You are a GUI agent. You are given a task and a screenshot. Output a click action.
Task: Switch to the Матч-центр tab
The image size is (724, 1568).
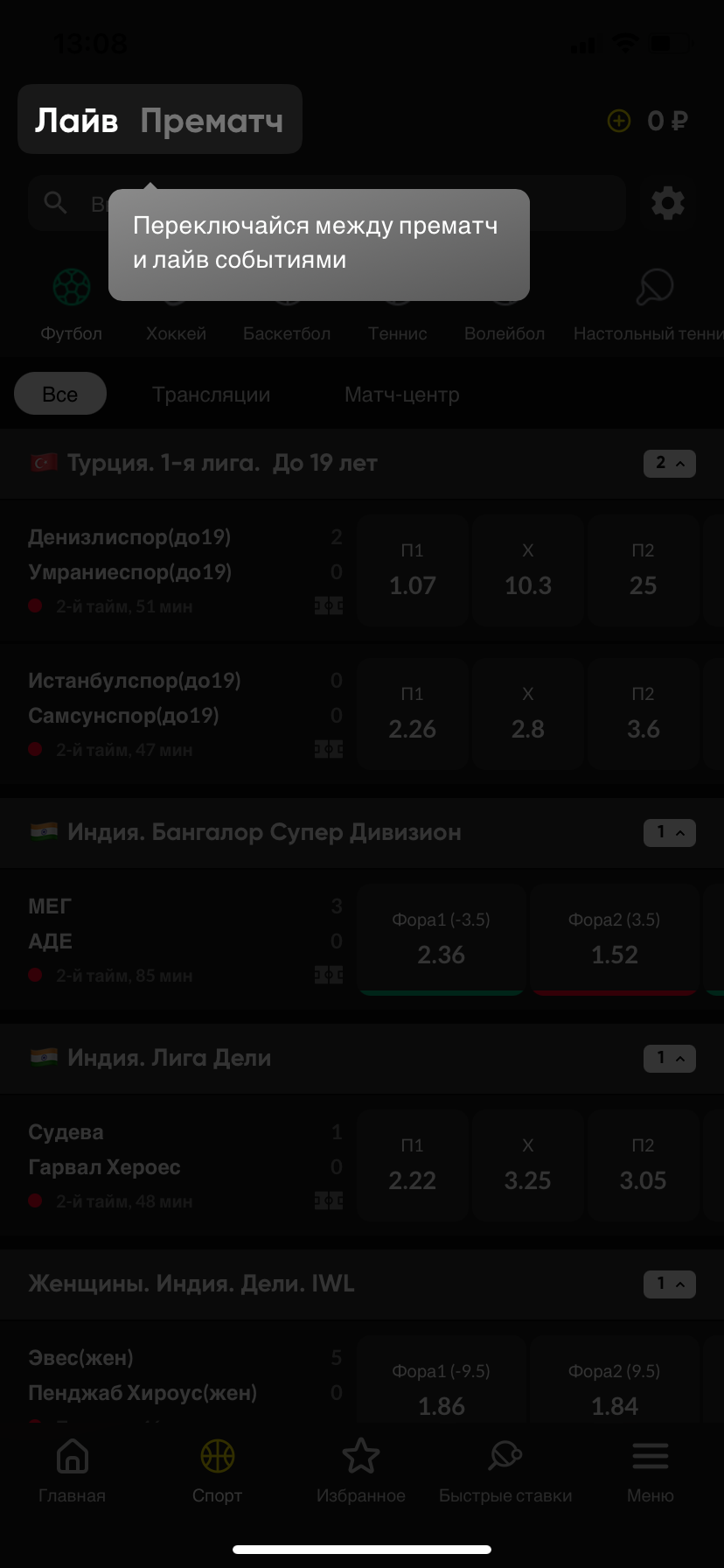pos(401,395)
